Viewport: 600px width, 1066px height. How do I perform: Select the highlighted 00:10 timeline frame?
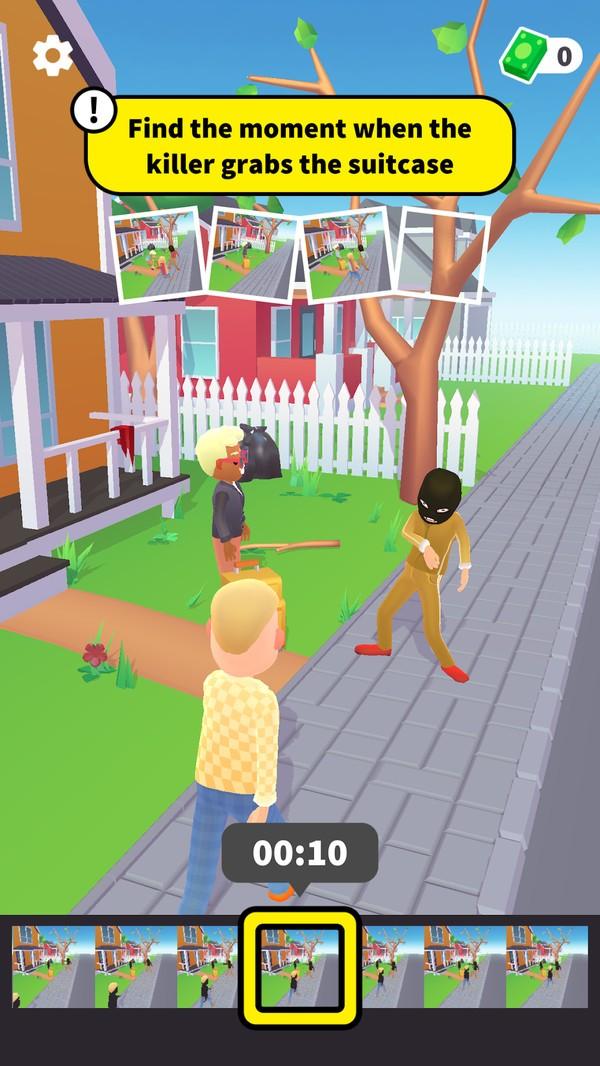299,966
